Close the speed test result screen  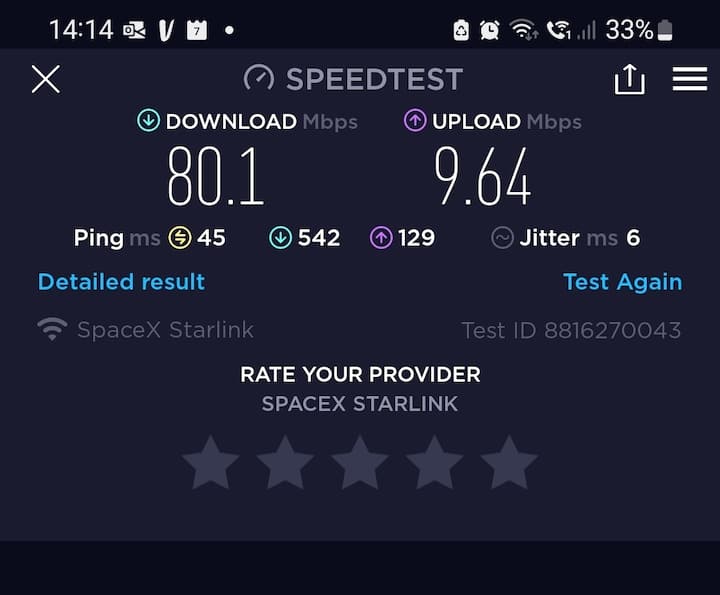(x=45, y=79)
